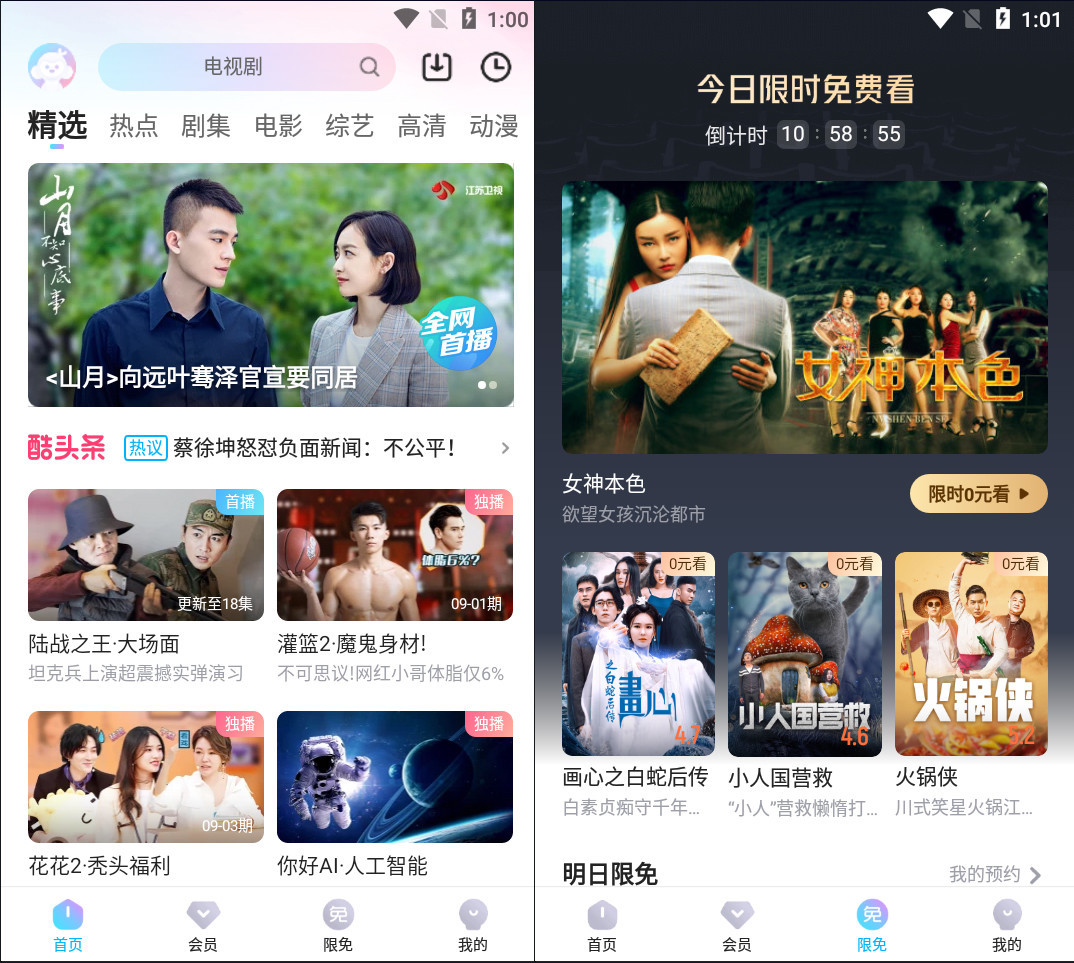Open the 小人国营救 movie poster
Image resolution: width=1074 pixels, height=963 pixels.
[x=805, y=654]
